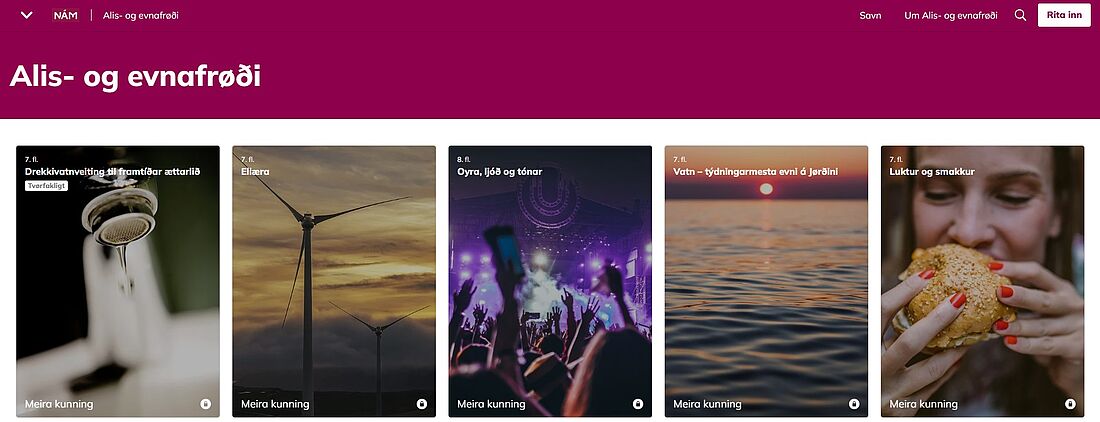Open the NÁM home link
The height and width of the screenshot is (422, 1100).
[x=65, y=15]
